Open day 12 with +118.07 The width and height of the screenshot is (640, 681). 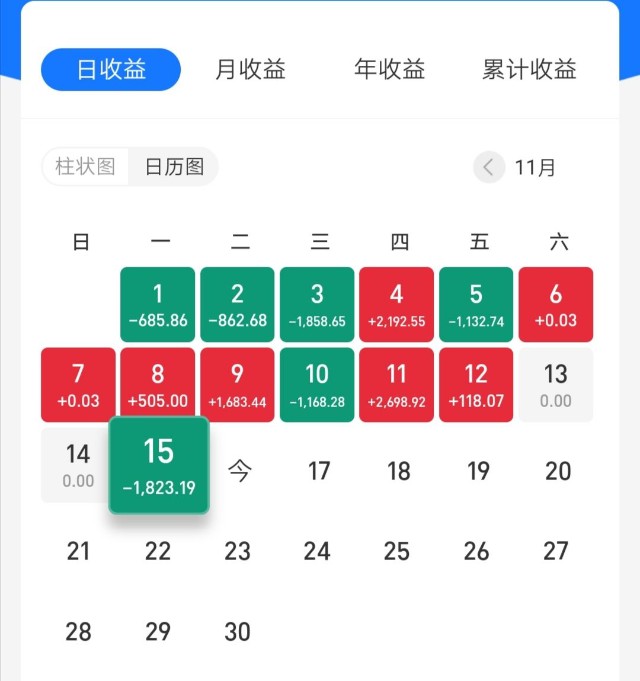(476, 384)
